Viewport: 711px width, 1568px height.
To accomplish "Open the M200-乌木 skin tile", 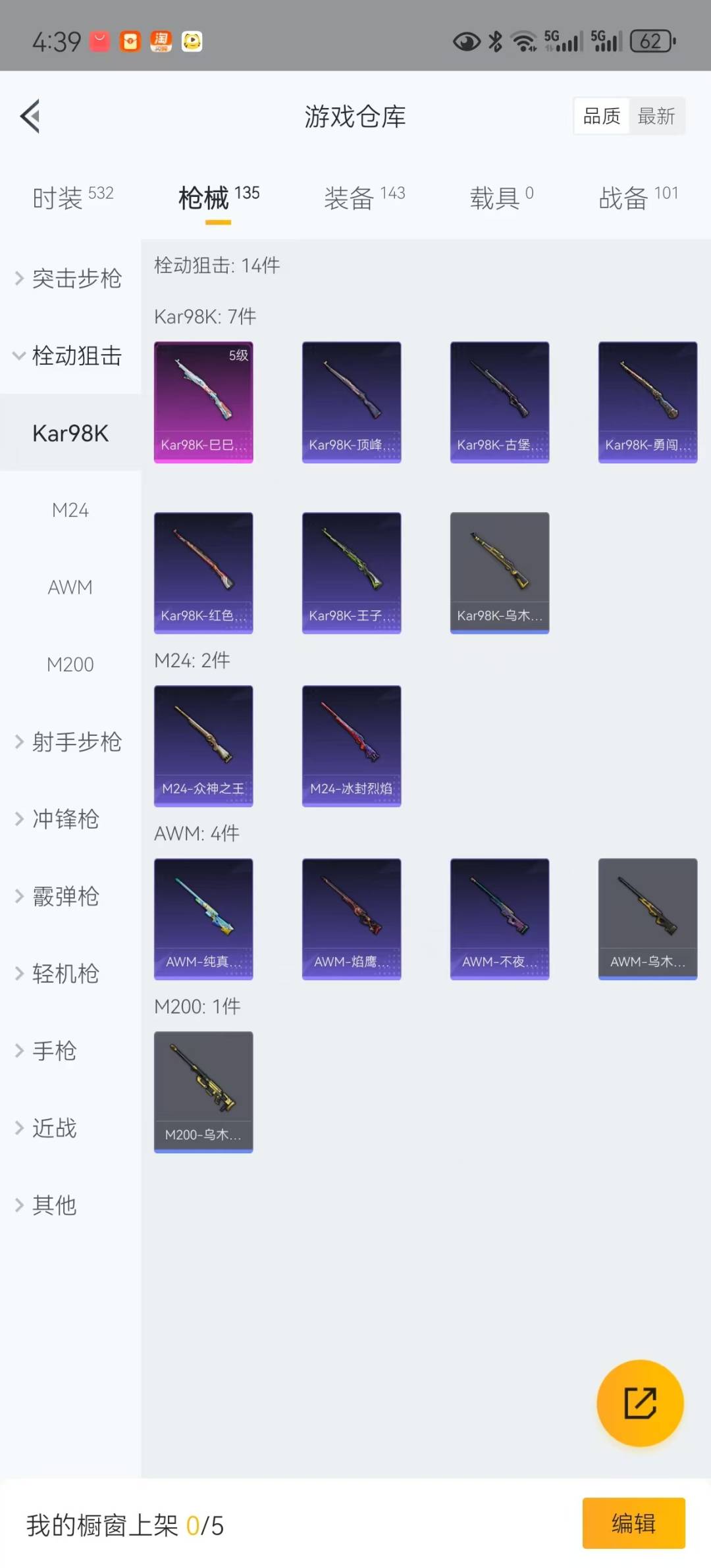I will click(203, 1091).
